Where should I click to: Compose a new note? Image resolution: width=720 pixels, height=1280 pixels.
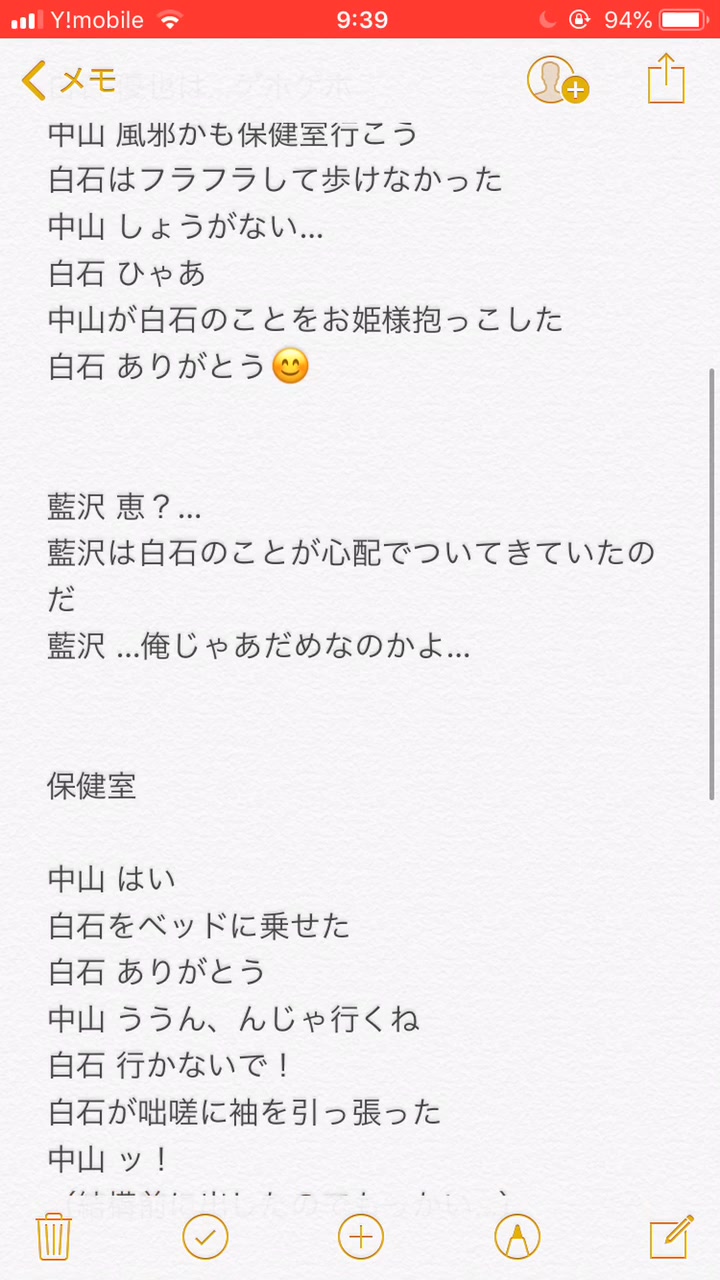tap(671, 1237)
